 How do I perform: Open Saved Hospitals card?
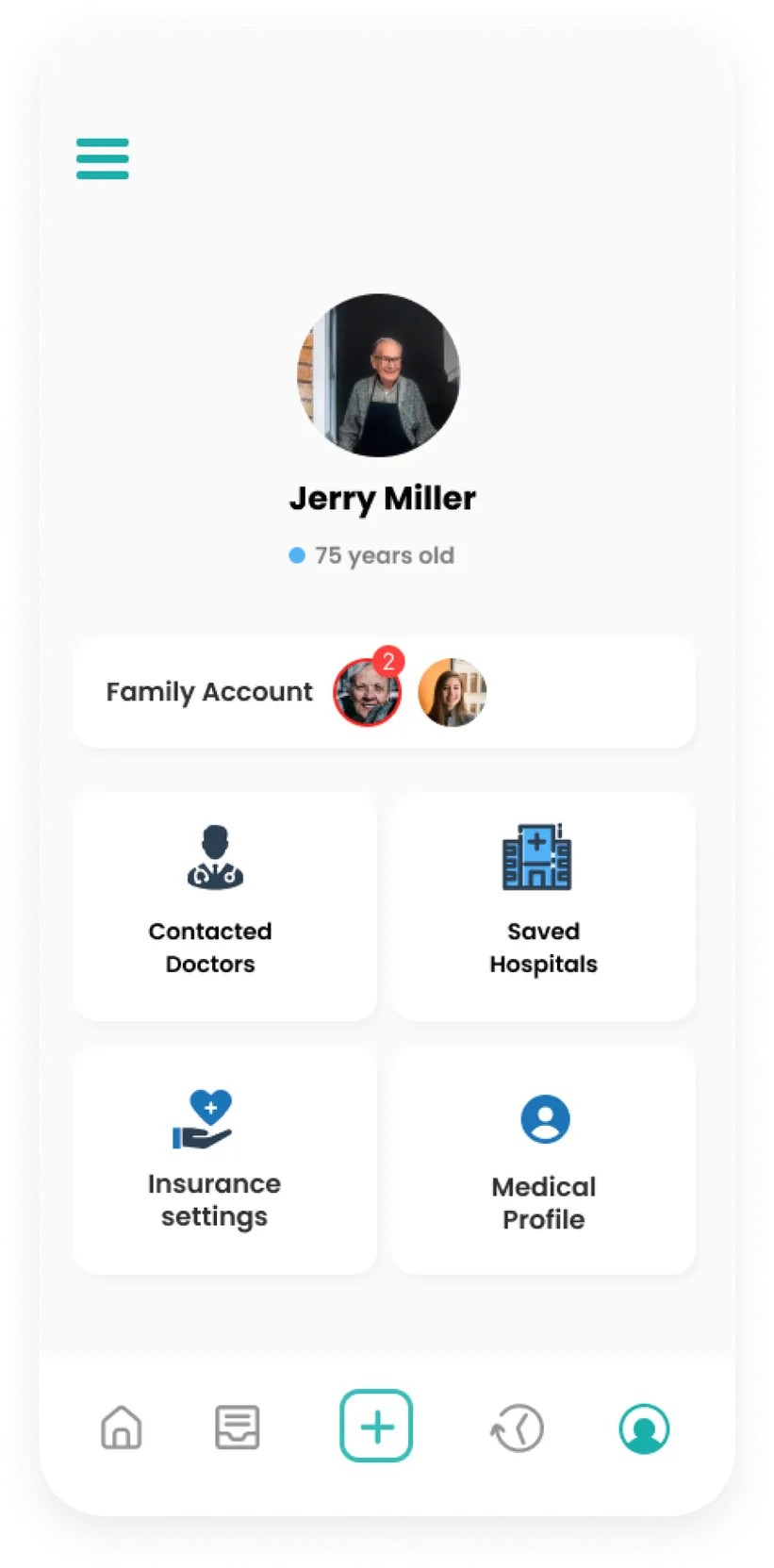[543, 905]
